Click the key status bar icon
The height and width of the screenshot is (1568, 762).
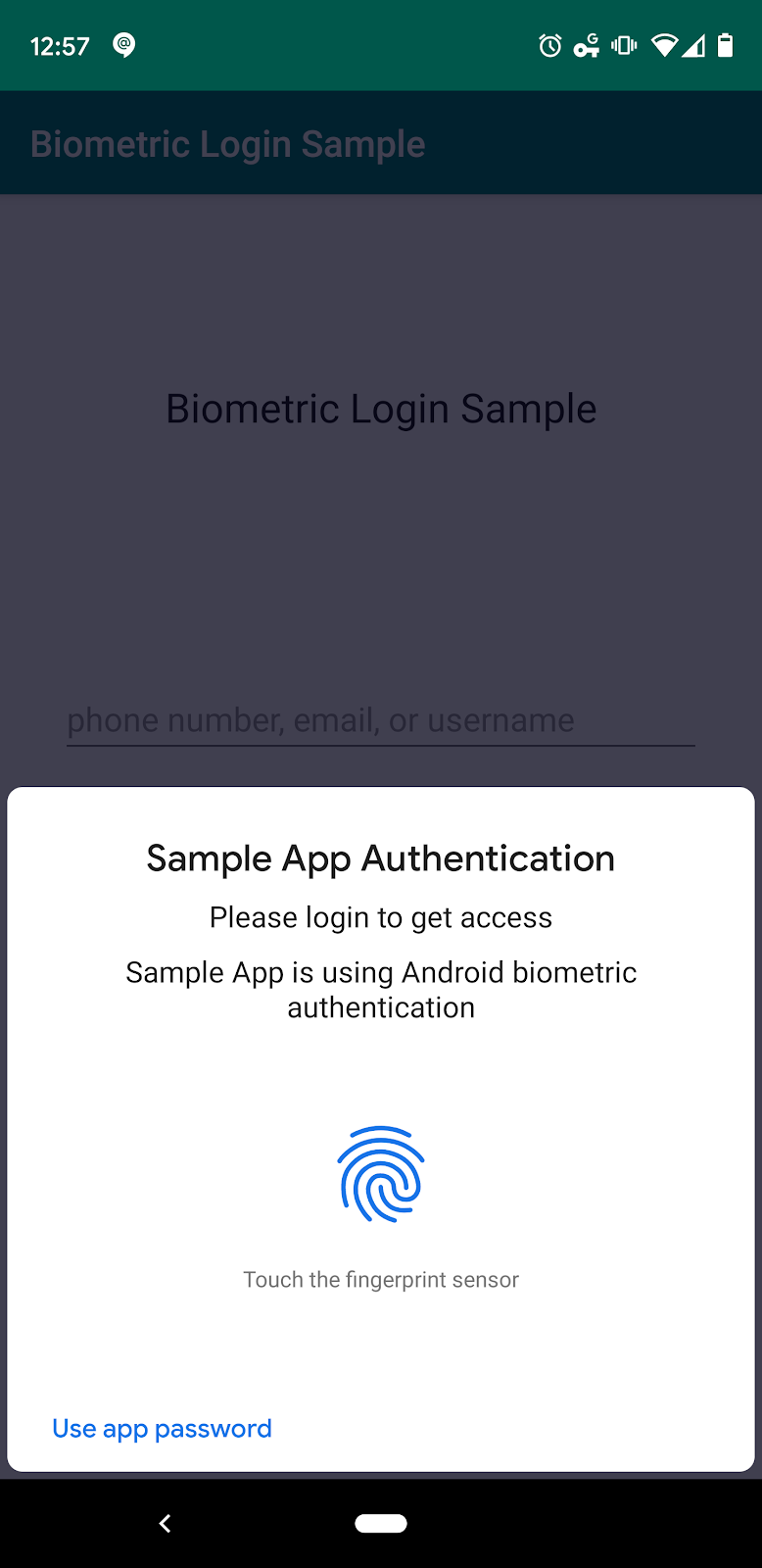tap(587, 44)
